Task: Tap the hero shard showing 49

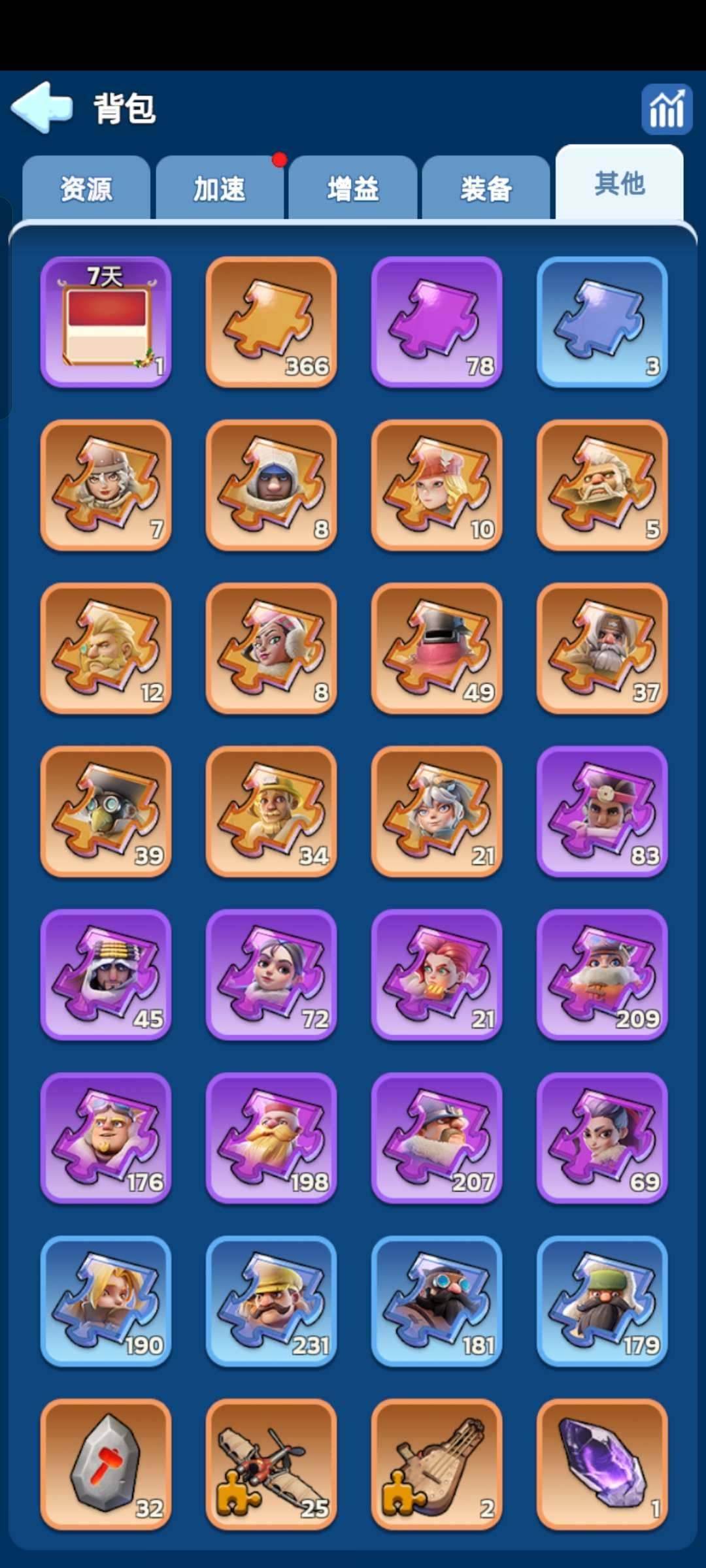Action: click(437, 648)
